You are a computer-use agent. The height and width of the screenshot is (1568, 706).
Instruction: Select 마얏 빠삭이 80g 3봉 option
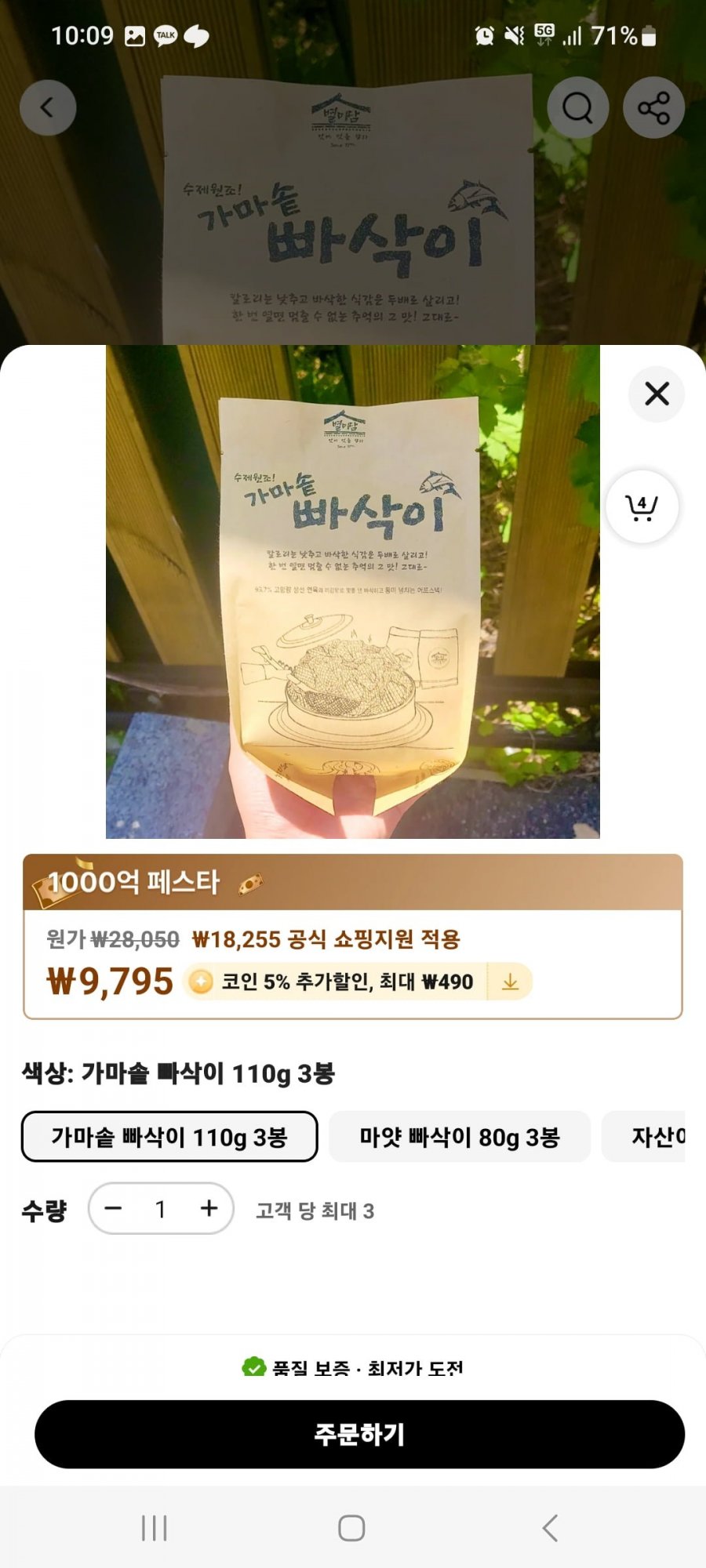click(x=460, y=1137)
